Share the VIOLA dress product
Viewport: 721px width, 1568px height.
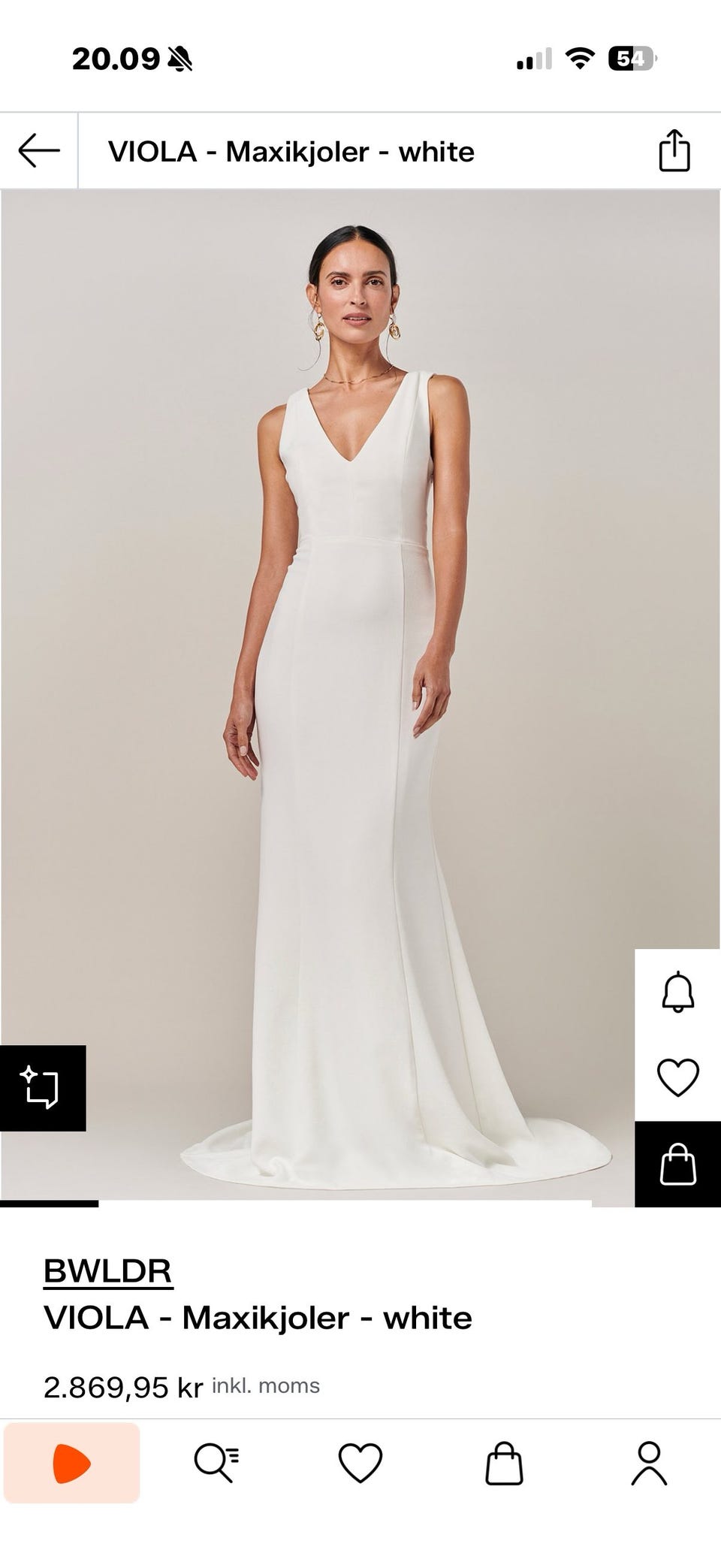(x=674, y=150)
